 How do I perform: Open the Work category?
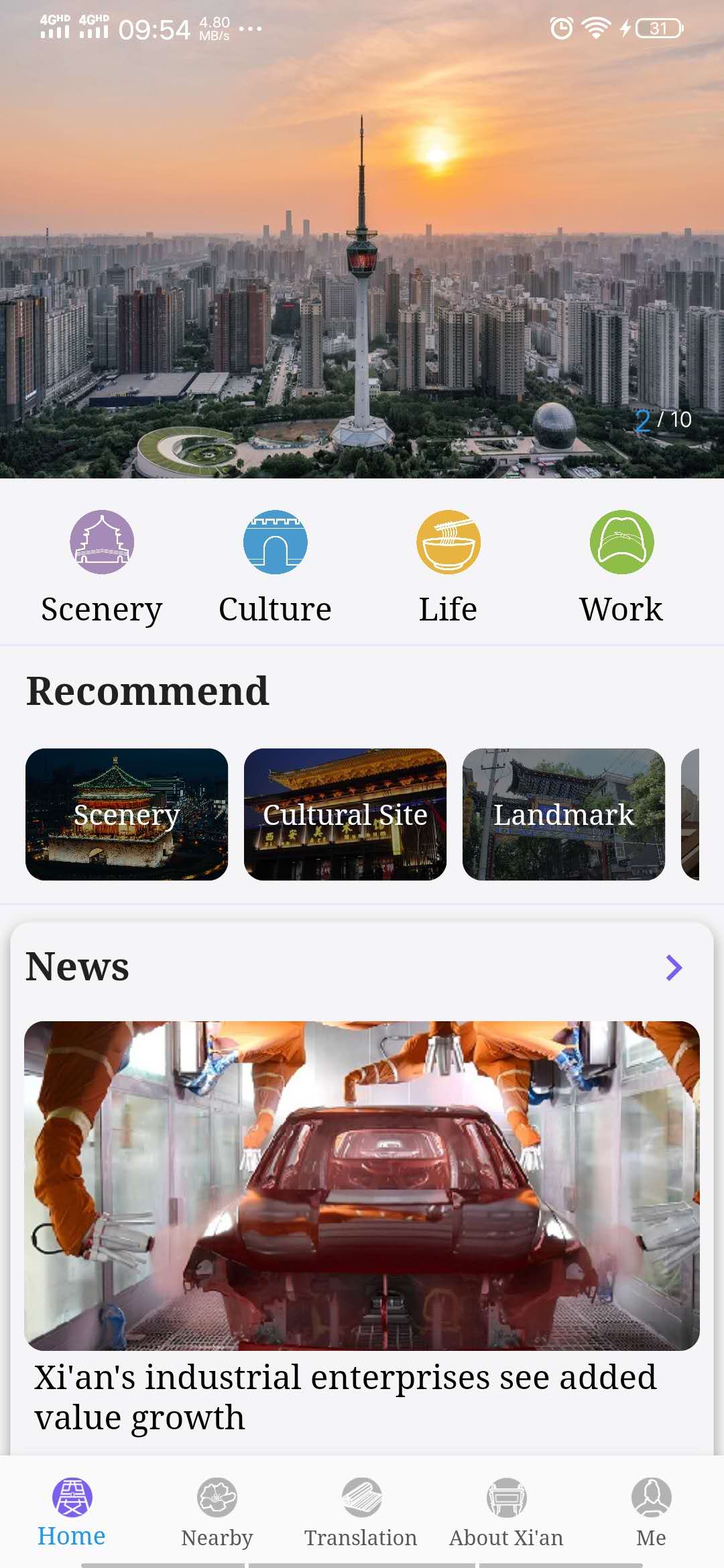point(621,542)
